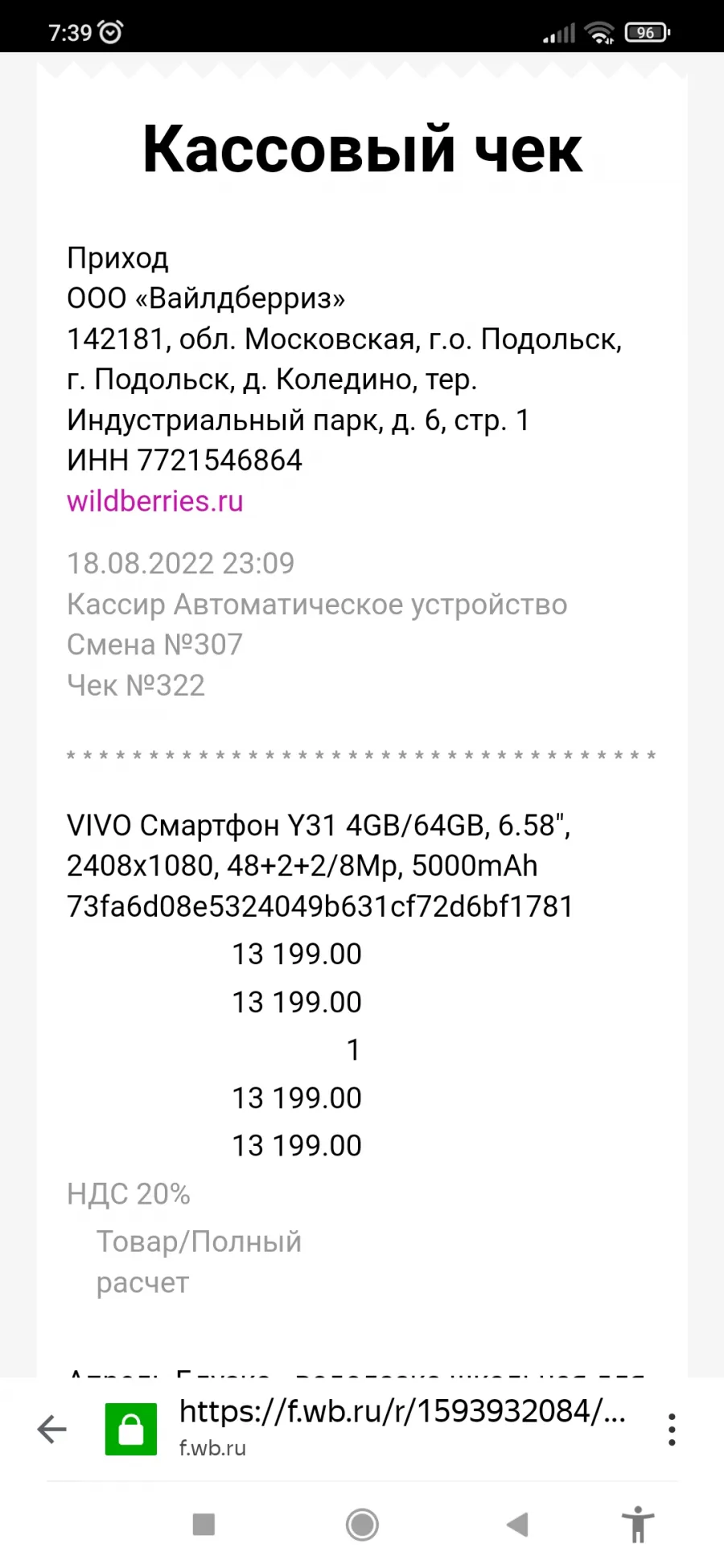
Task: Open the accessibility shortcut button
Action: pos(638,1524)
